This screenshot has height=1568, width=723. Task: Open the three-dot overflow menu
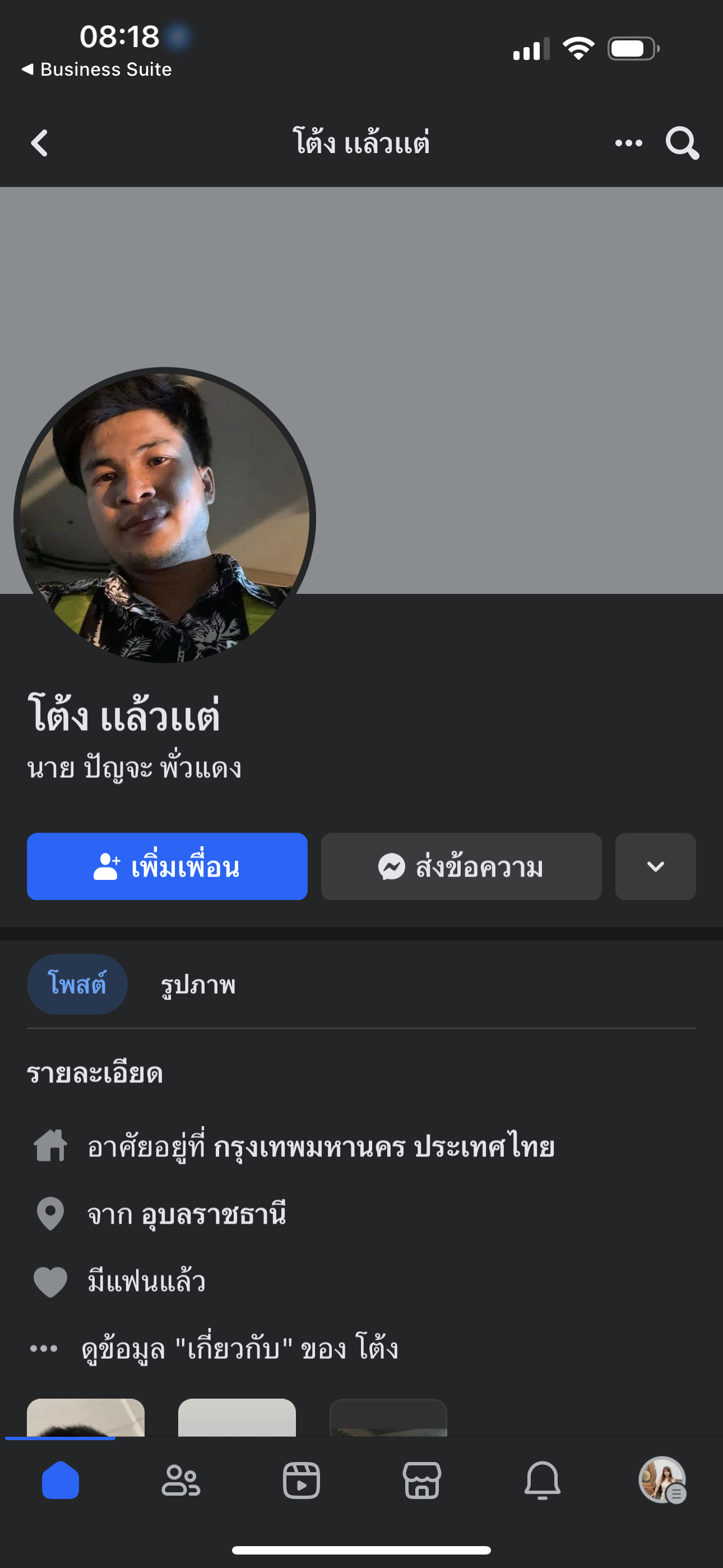point(628,143)
